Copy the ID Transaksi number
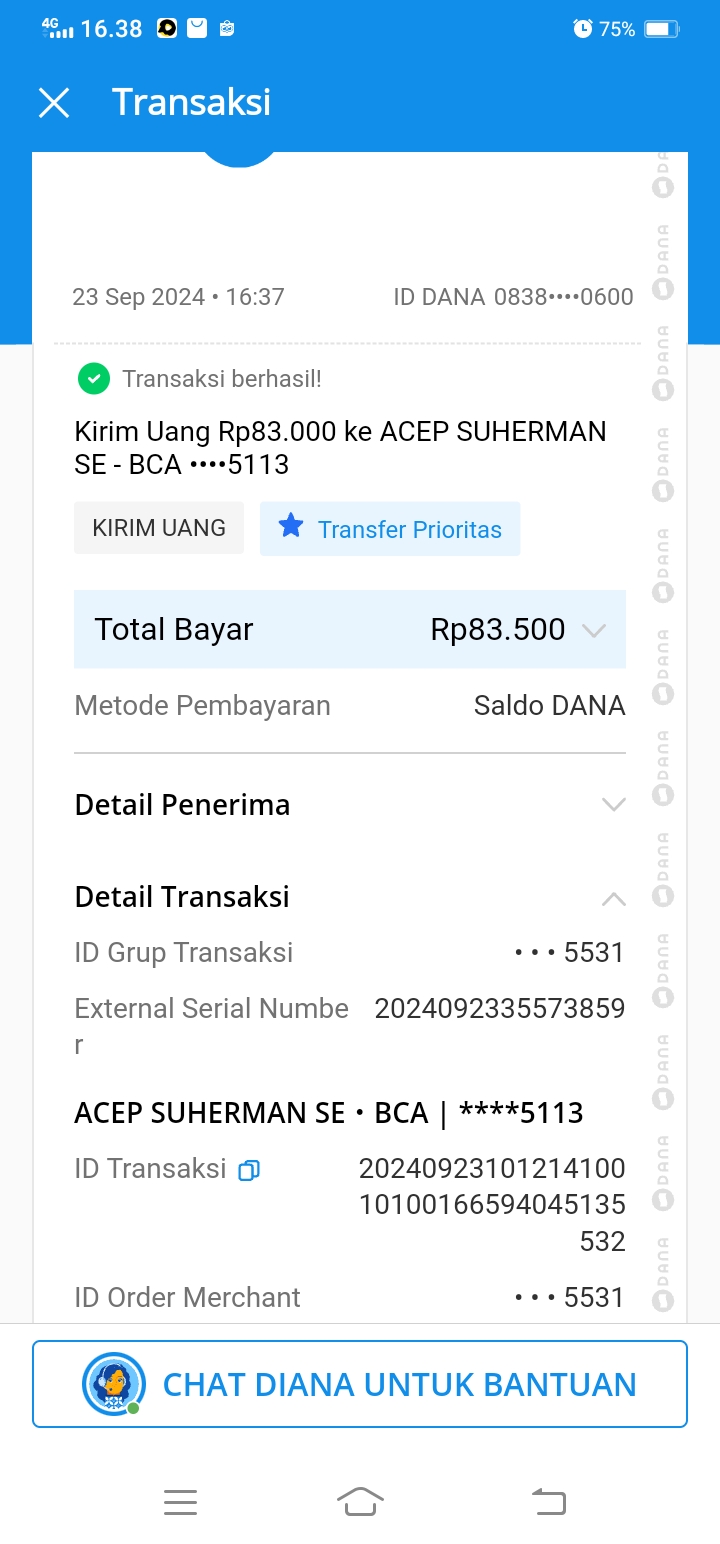The image size is (720, 1544). [249, 1169]
